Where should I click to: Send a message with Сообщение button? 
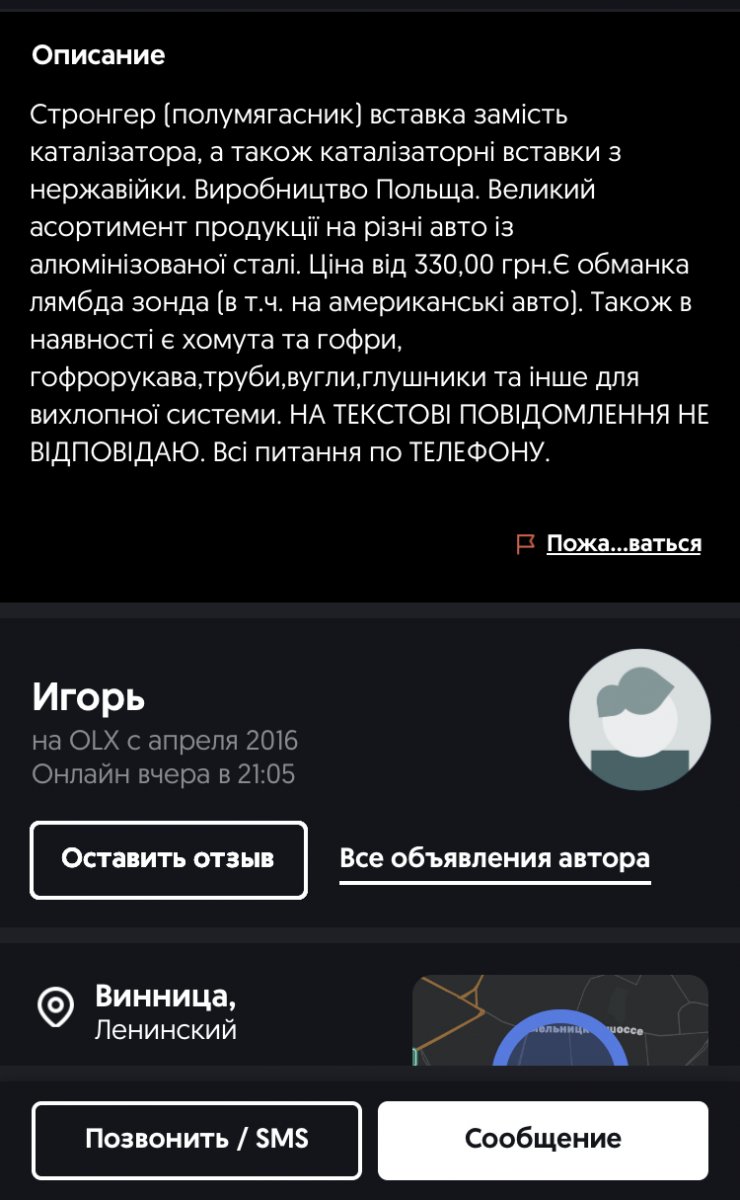543,1139
